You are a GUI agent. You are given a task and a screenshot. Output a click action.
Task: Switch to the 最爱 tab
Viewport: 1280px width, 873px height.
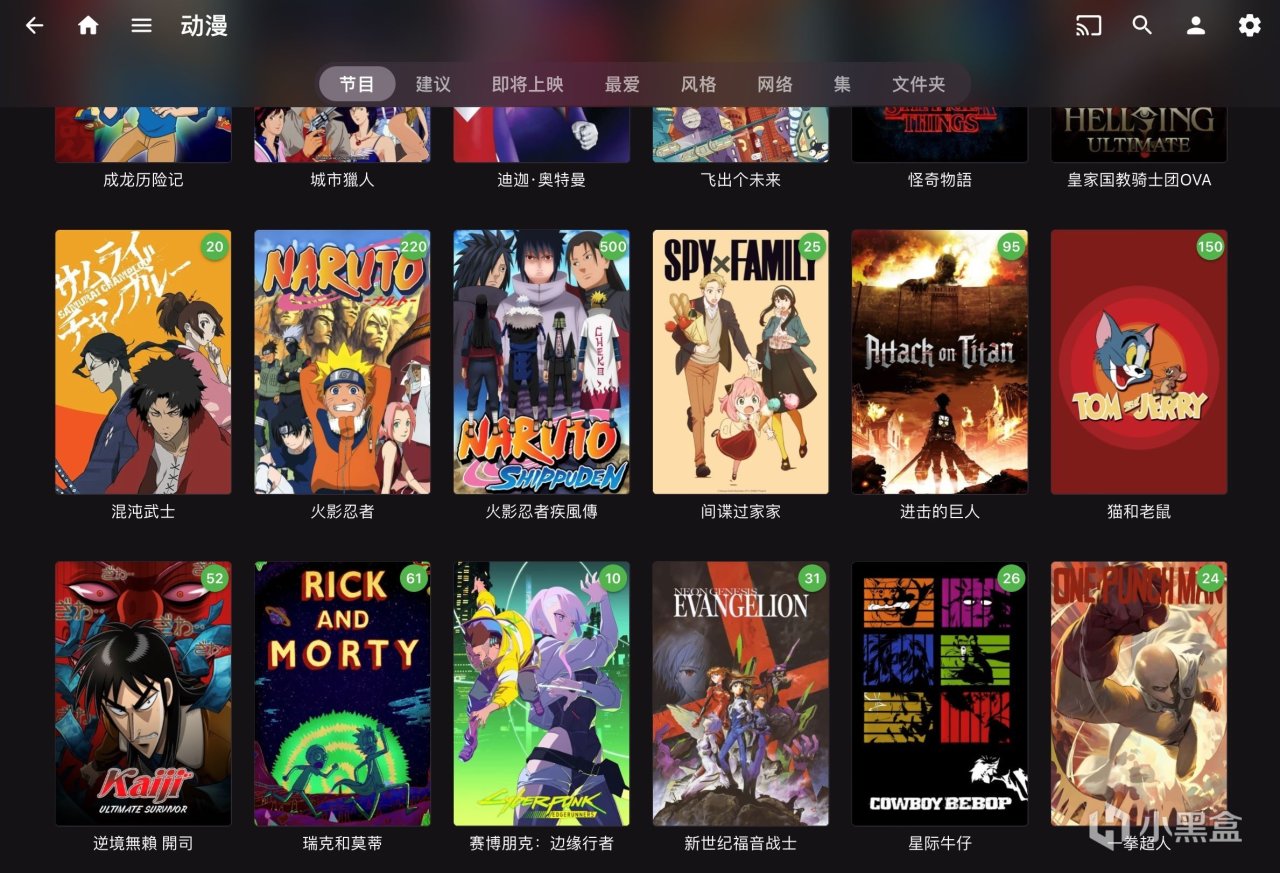click(x=621, y=84)
